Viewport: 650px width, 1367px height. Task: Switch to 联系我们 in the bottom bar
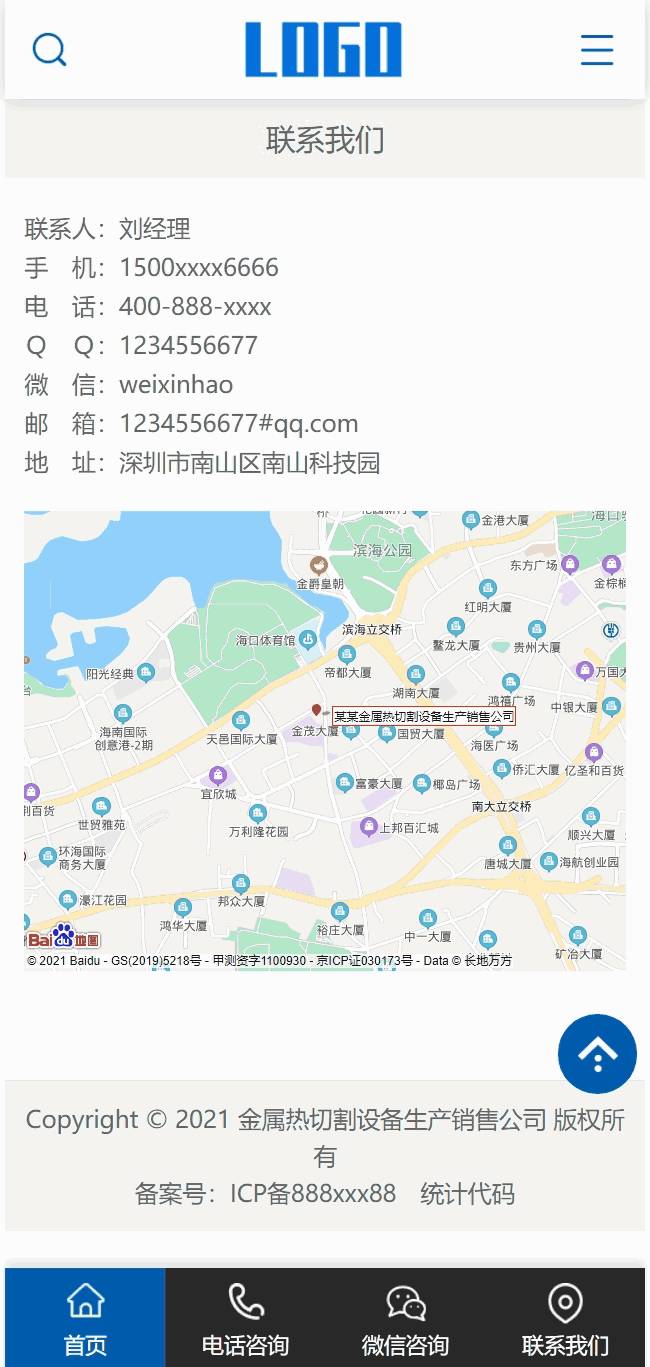click(565, 1318)
